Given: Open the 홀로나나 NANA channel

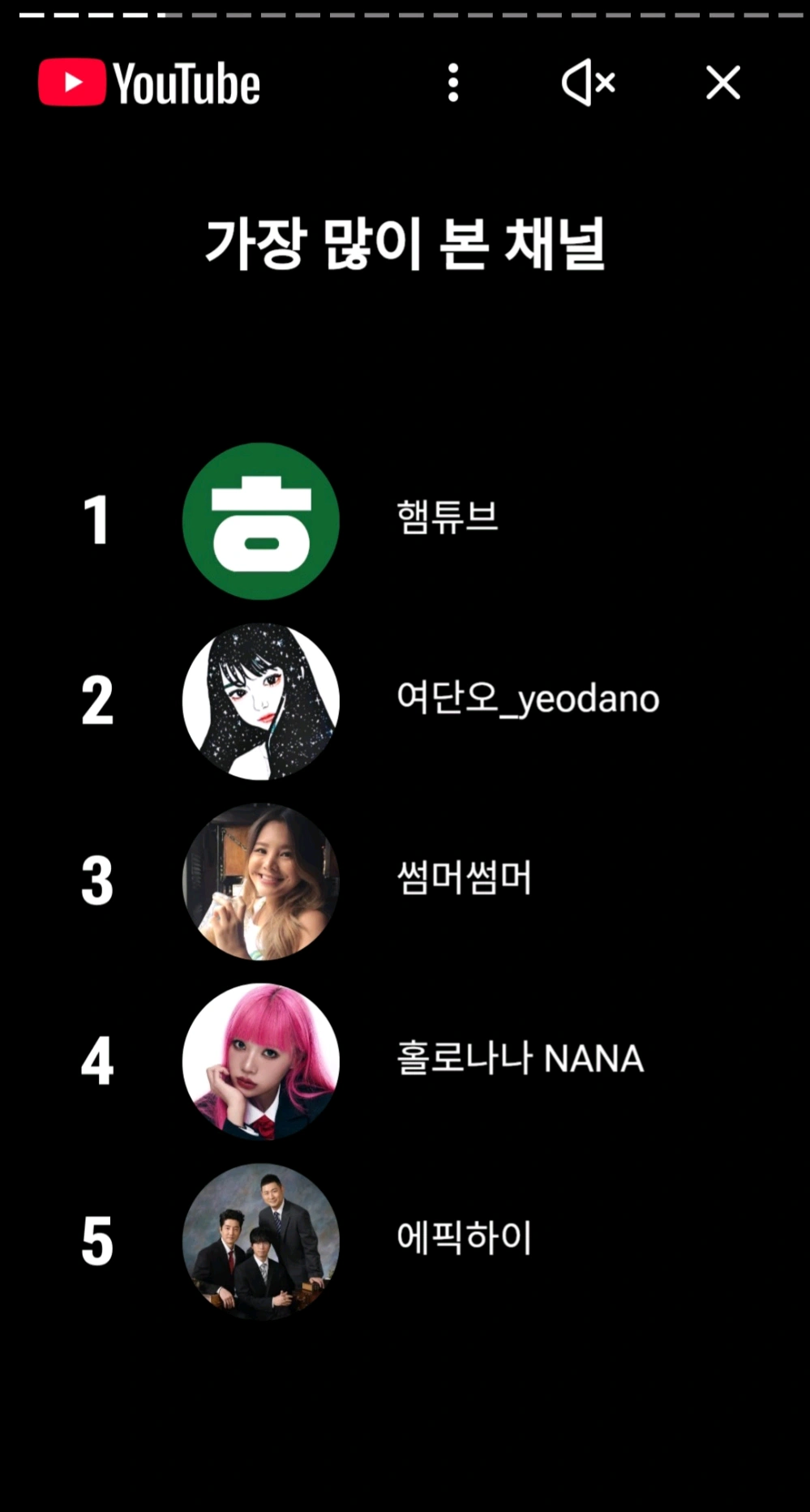Looking at the screenshot, I should (x=519, y=1059).
